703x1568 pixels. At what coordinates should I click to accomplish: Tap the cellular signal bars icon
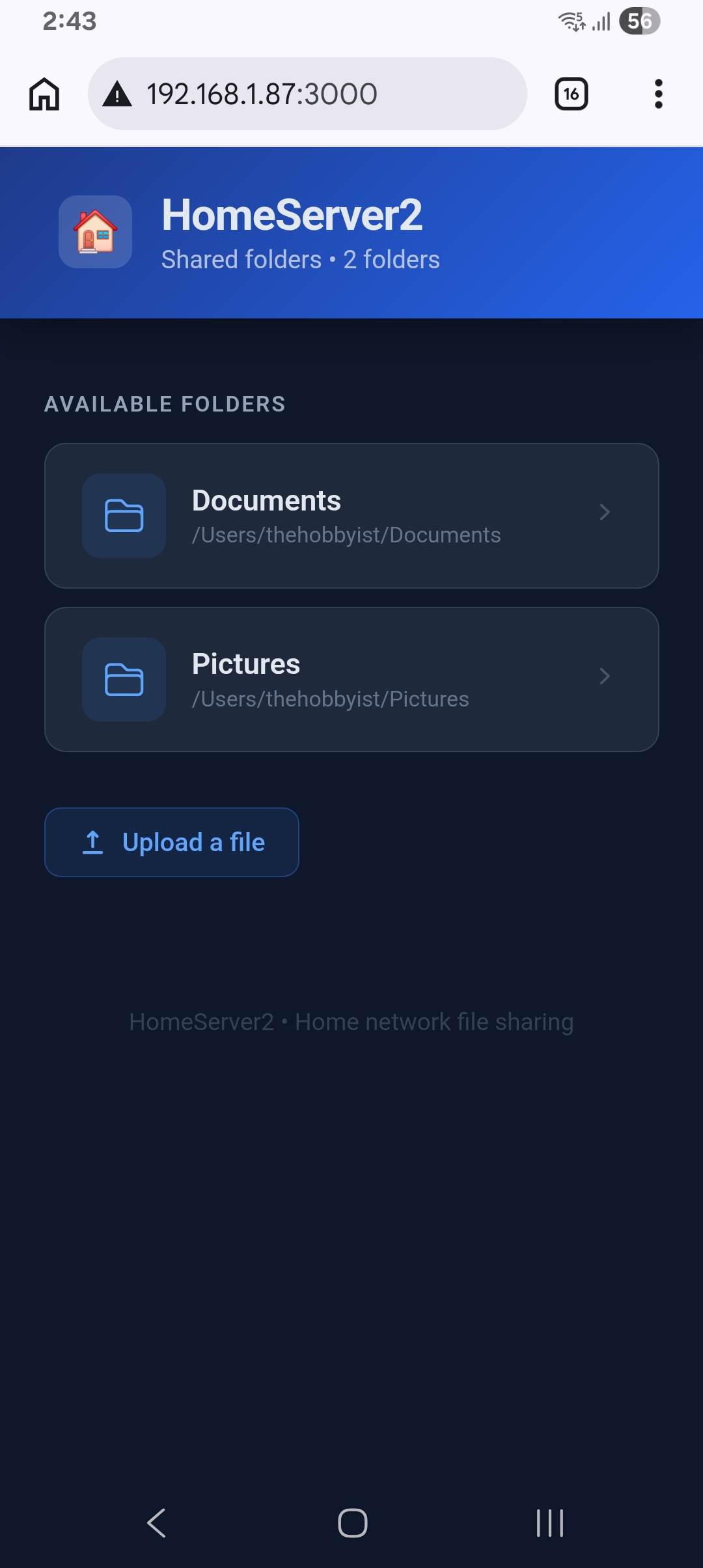click(600, 21)
